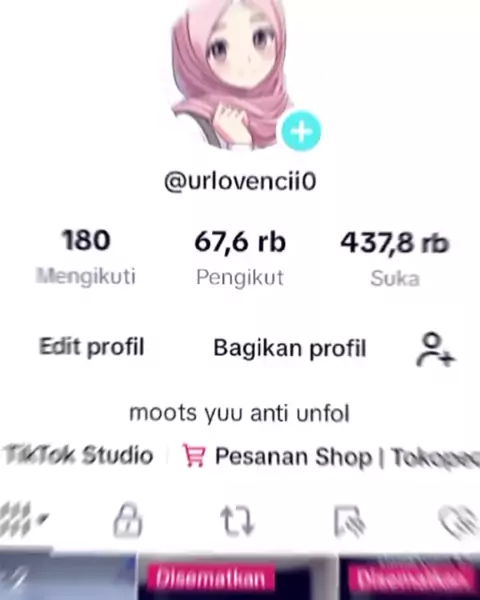
Task: Switch to the liked videos heart tab
Action: [459, 521]
